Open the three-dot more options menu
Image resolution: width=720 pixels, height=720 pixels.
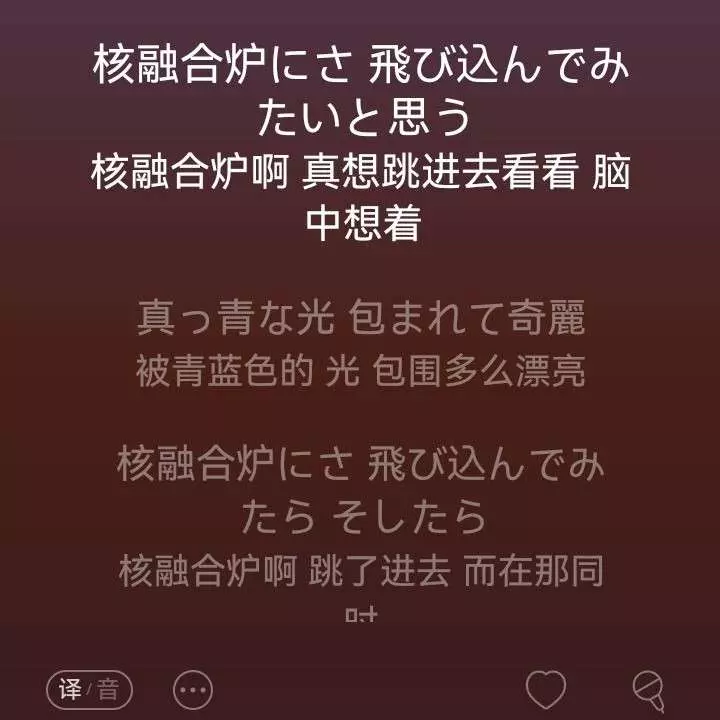pyautogui.click(x=192, y=689)
